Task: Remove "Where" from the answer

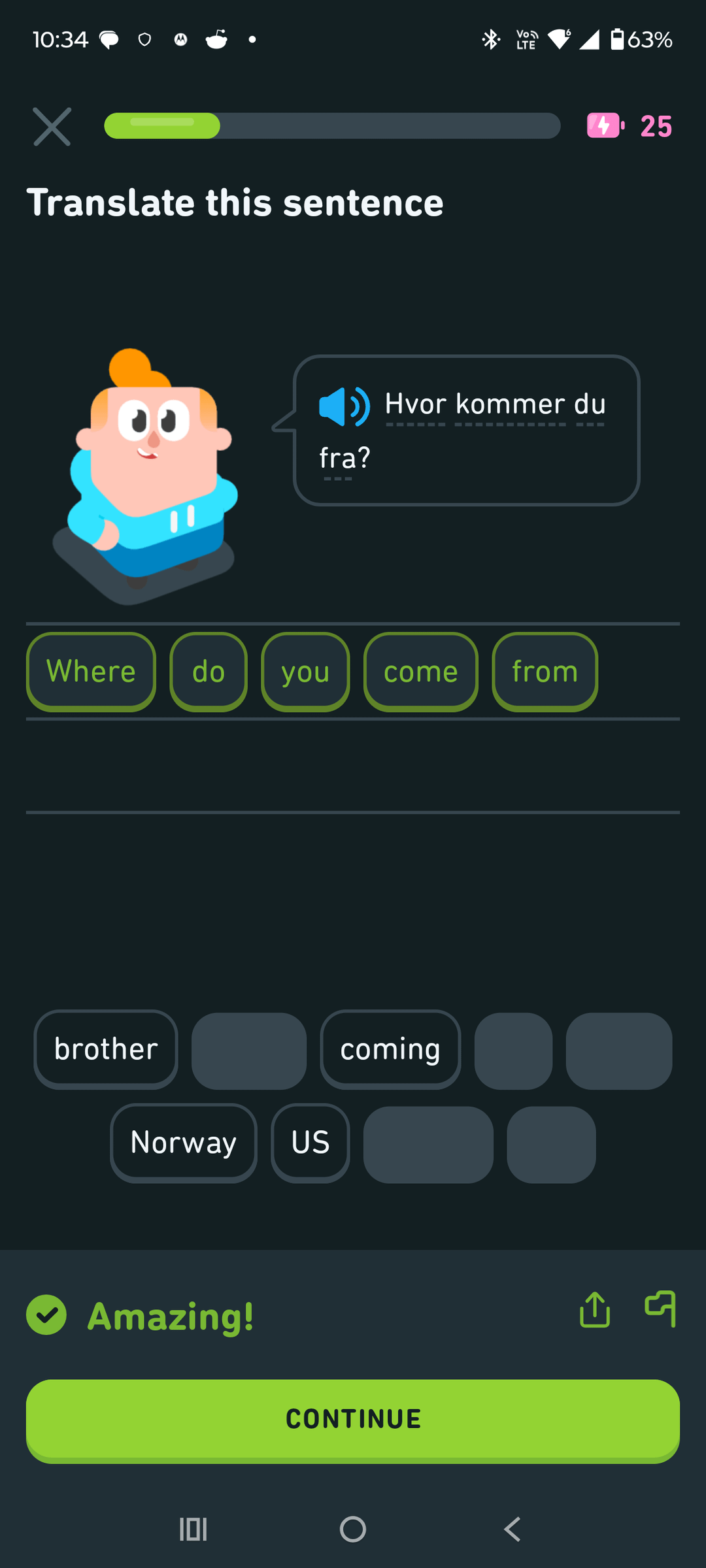Action: 91,672
